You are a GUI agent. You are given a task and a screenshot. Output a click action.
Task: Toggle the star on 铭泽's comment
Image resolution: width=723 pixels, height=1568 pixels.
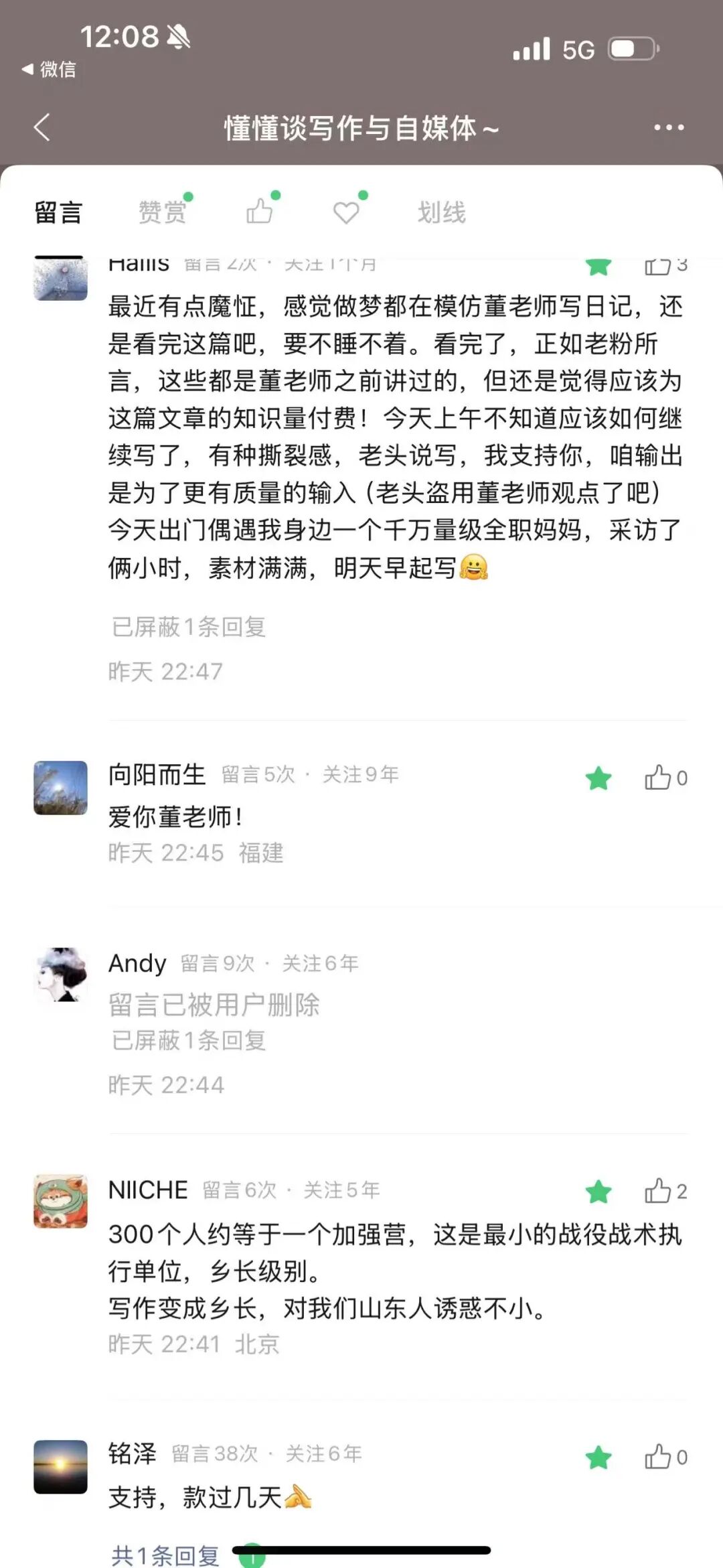[598, 1457]
